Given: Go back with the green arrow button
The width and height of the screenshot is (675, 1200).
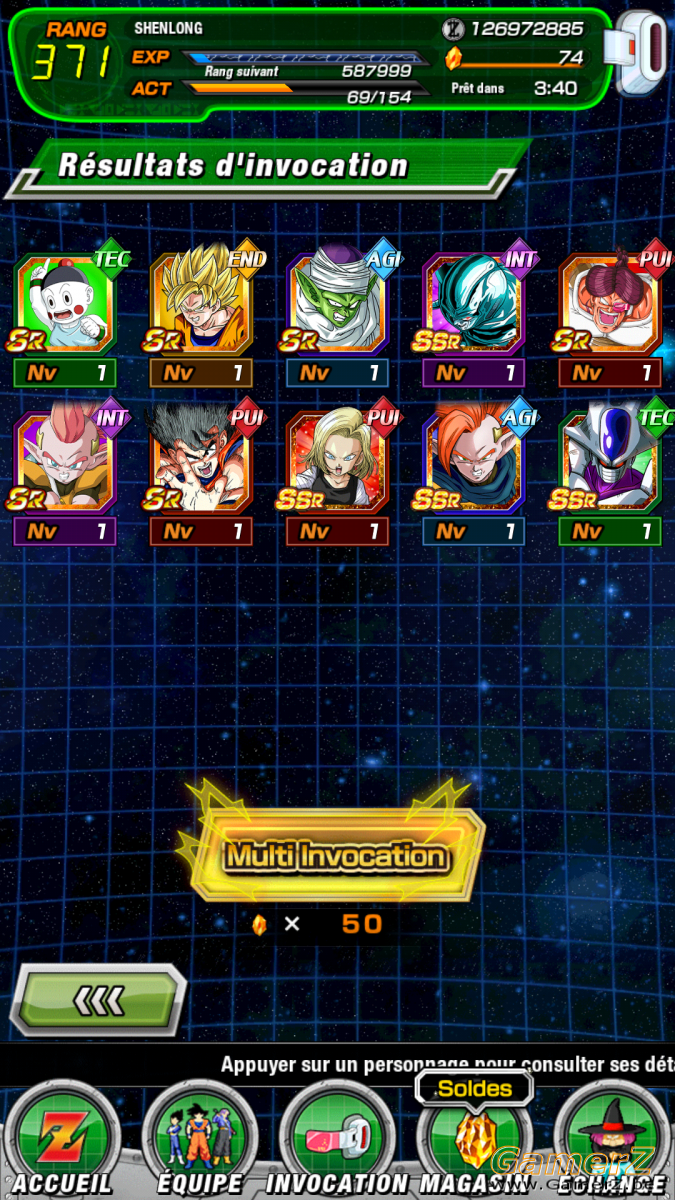Looking at the screenshot, I should (x=98, y=999).
